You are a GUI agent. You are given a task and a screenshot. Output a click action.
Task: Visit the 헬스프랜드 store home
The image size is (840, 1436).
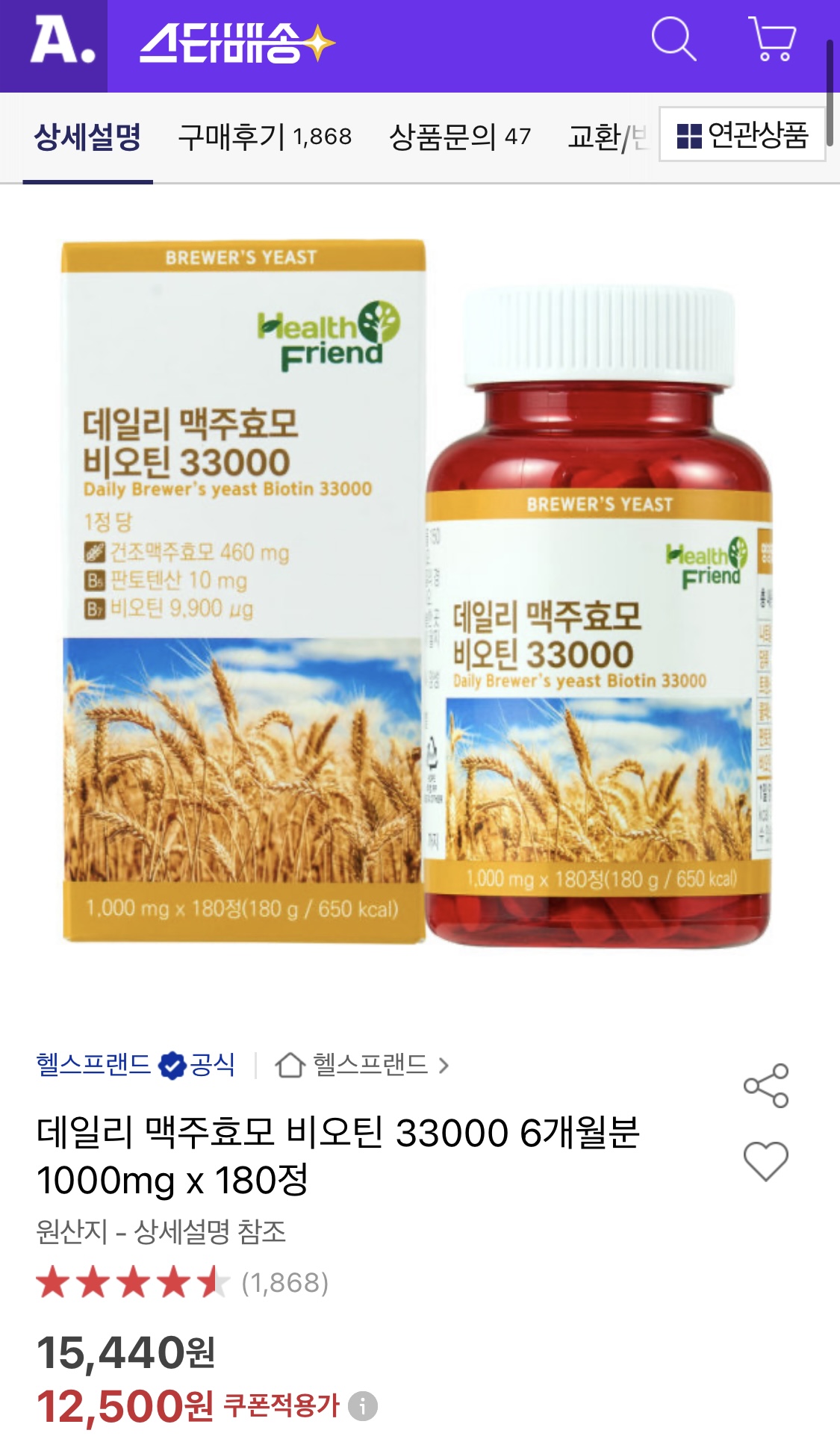[x=362, y=1065]
